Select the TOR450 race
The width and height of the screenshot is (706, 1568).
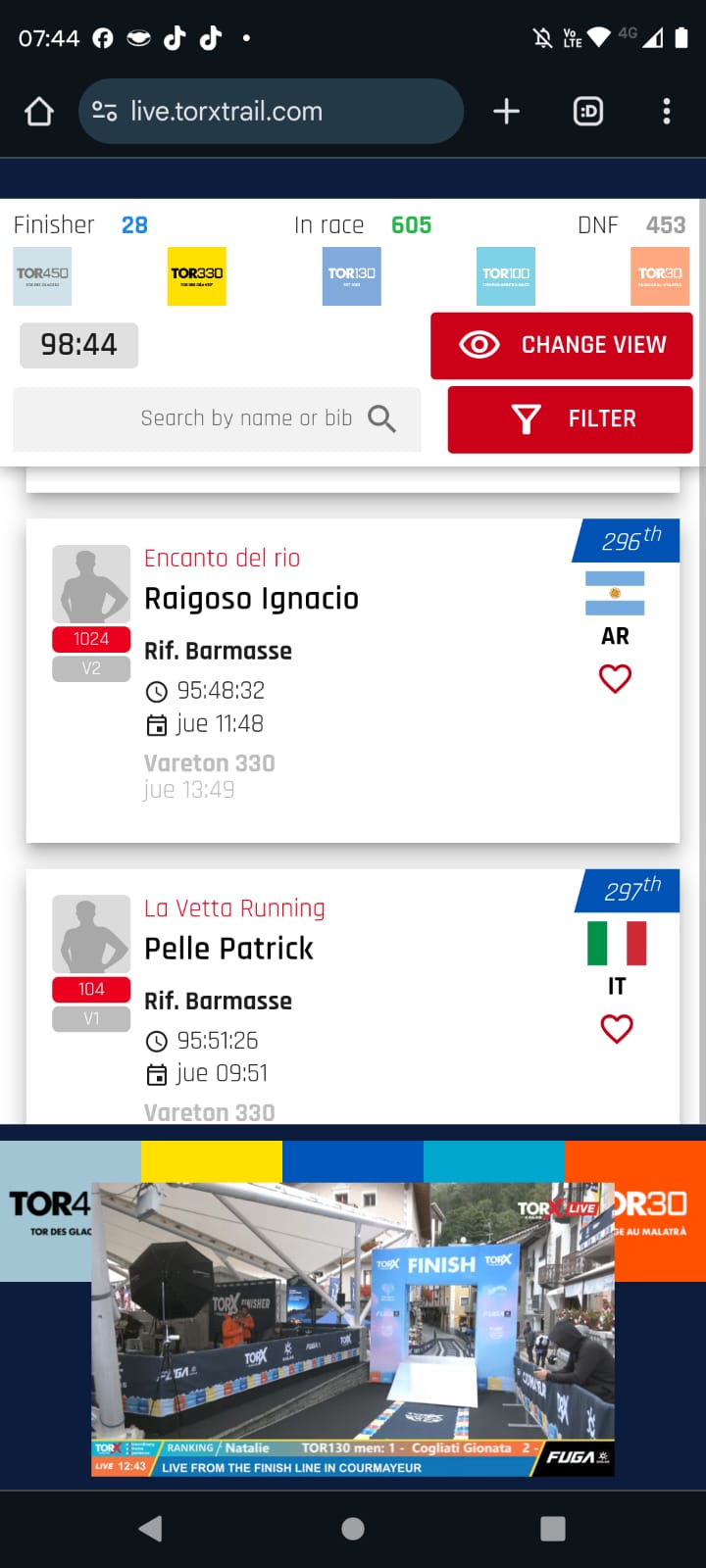[x=42, y=276]
